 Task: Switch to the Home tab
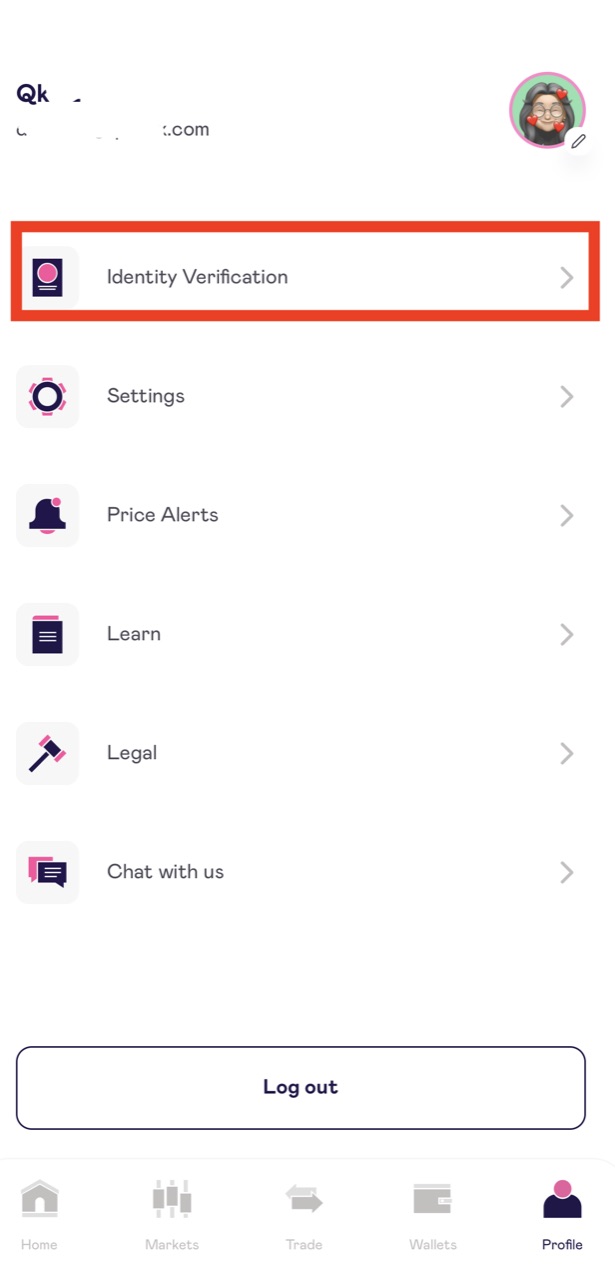pos(40,1213)
